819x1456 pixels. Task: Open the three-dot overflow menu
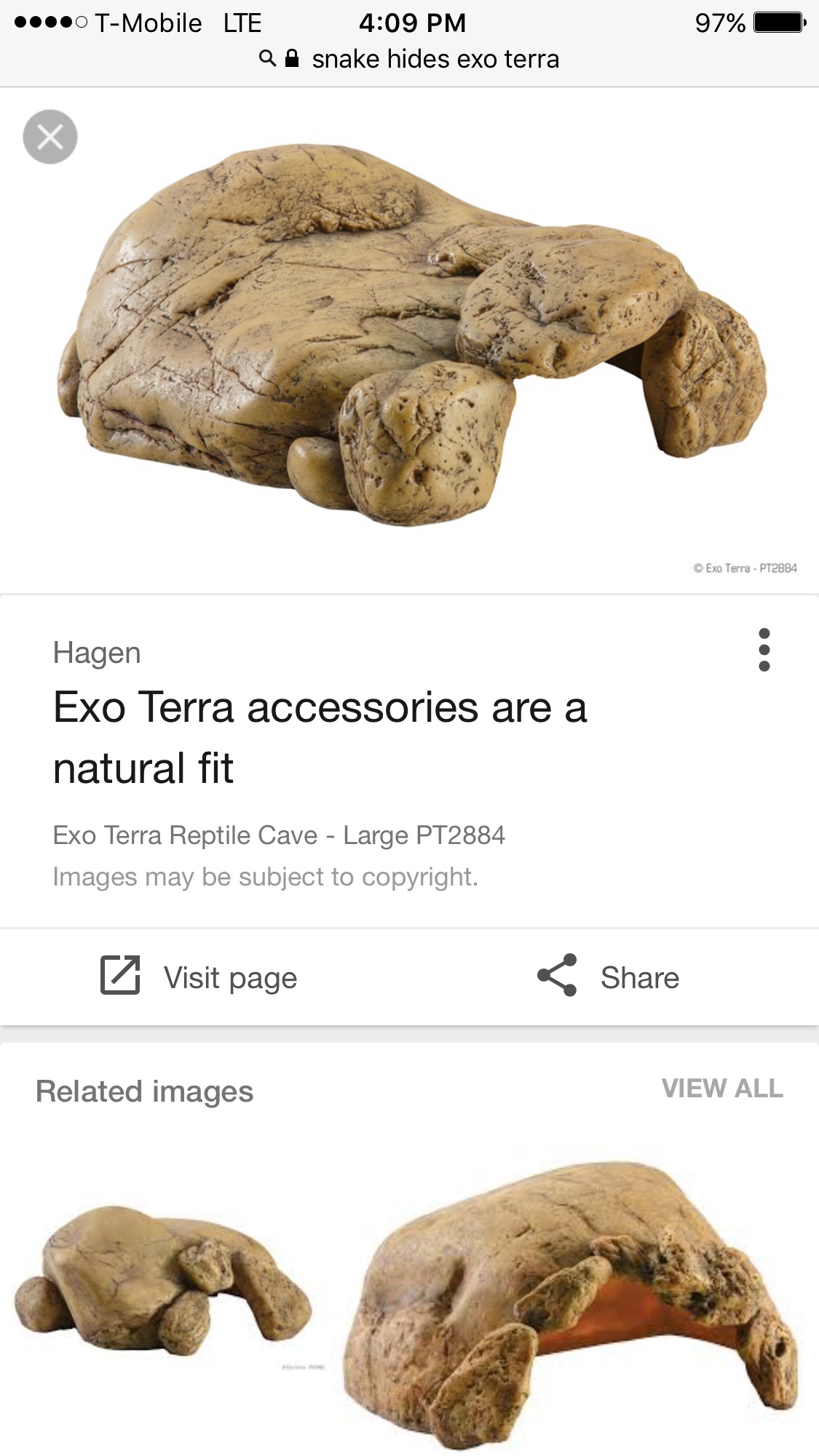[764, 650]
